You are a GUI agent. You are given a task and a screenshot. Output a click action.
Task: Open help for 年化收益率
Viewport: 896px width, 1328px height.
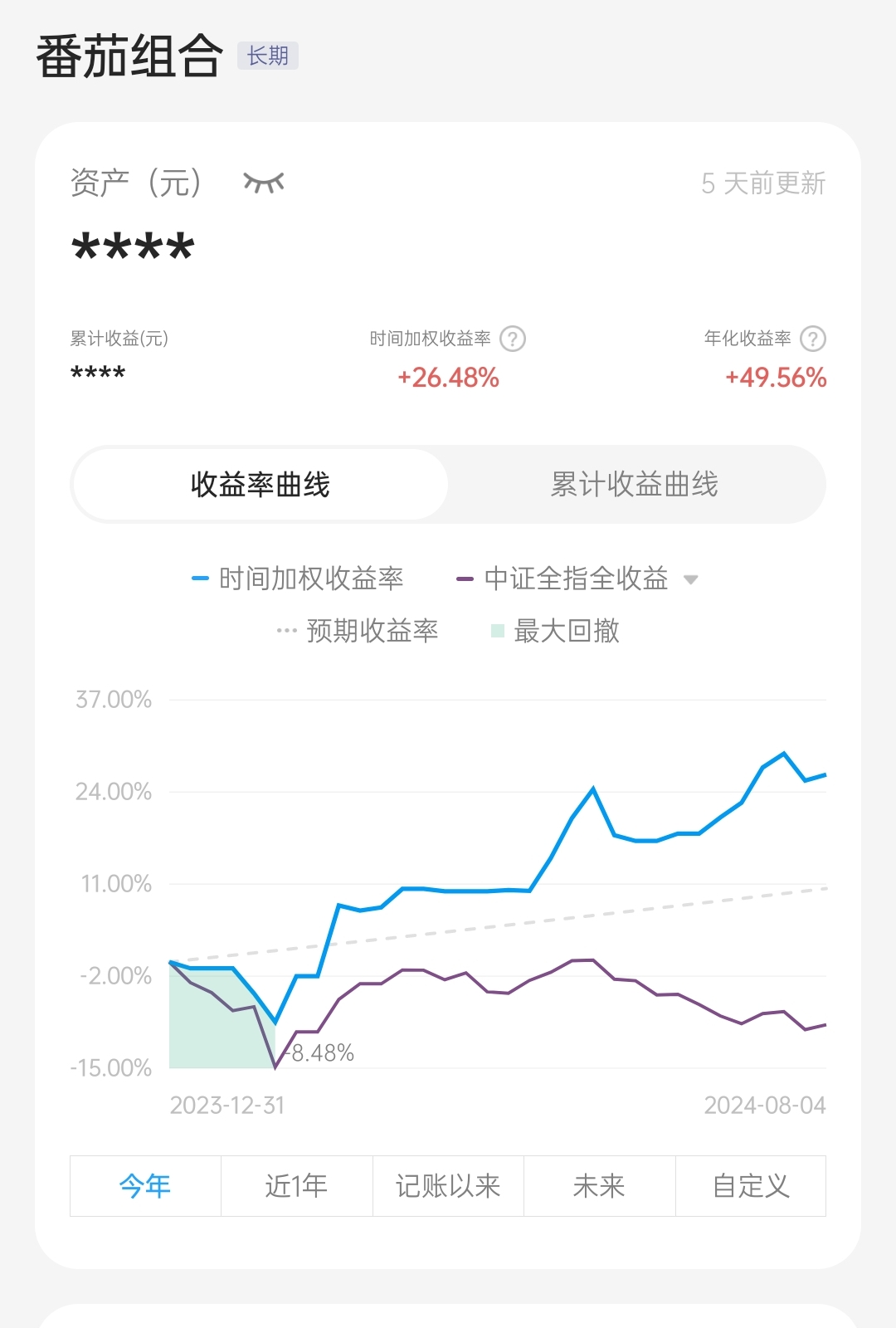tap(813, 339)
